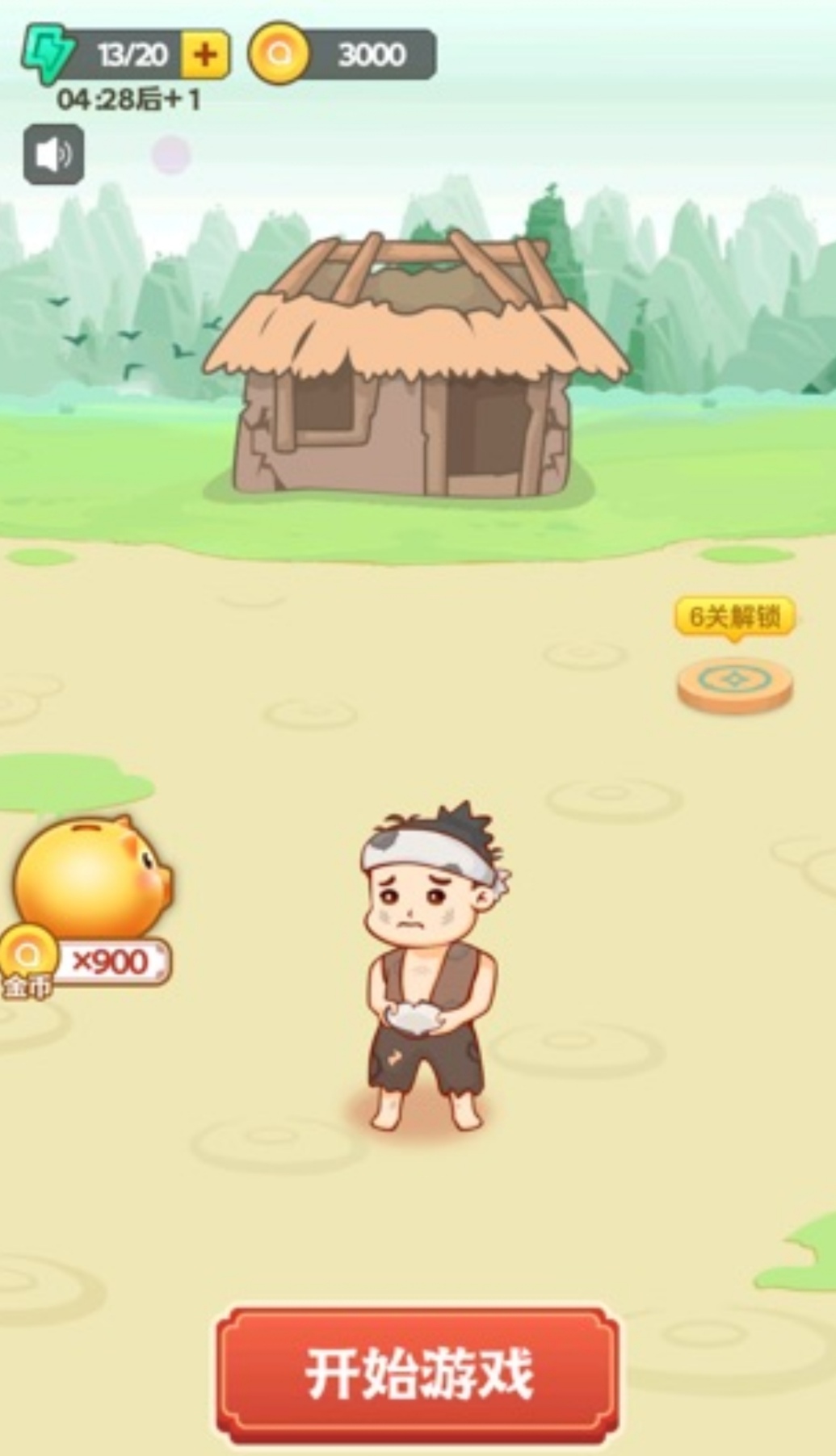836x1456 pixels.
Task: Add more energy with the plus button
Action: (205, 55)
